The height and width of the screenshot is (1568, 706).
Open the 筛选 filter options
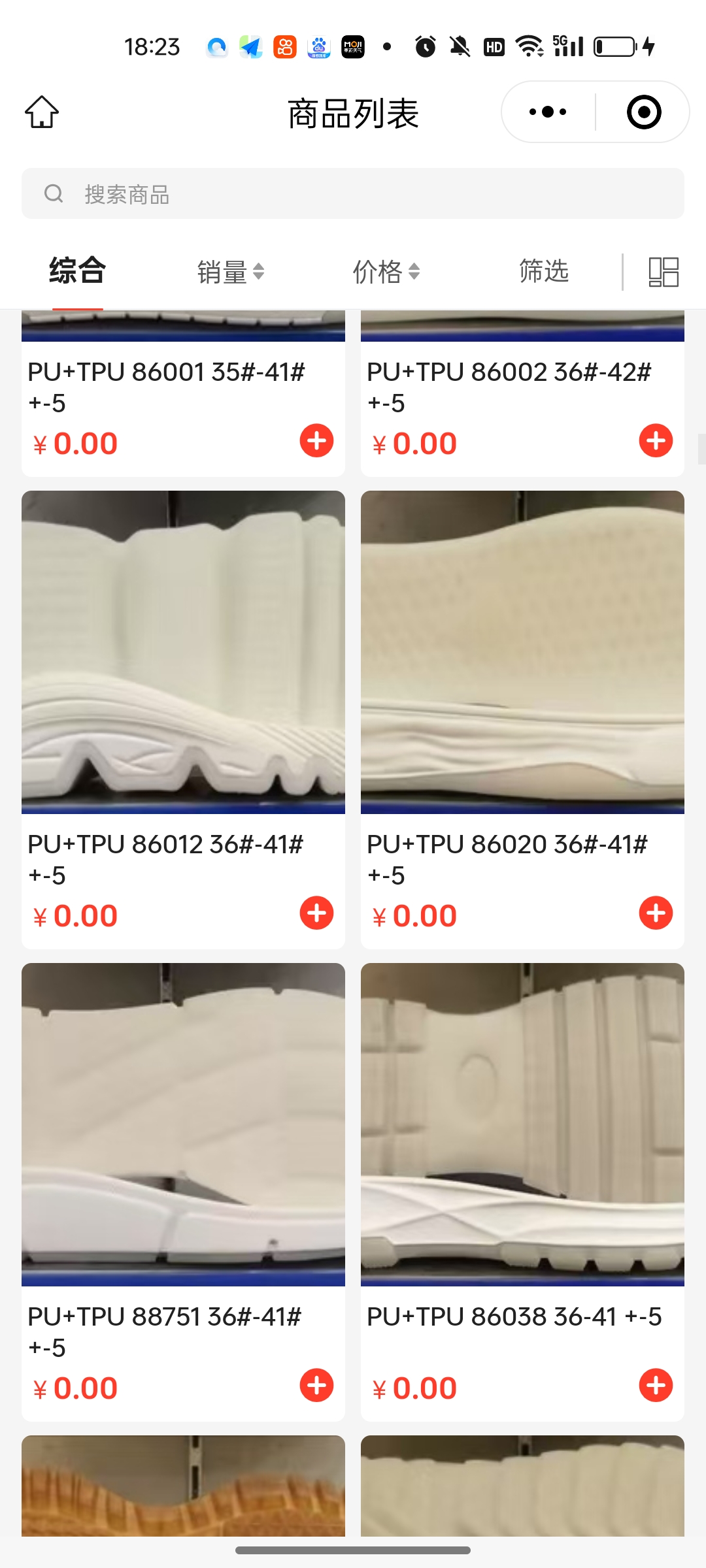pyautogui.click(x=543, y=270)
